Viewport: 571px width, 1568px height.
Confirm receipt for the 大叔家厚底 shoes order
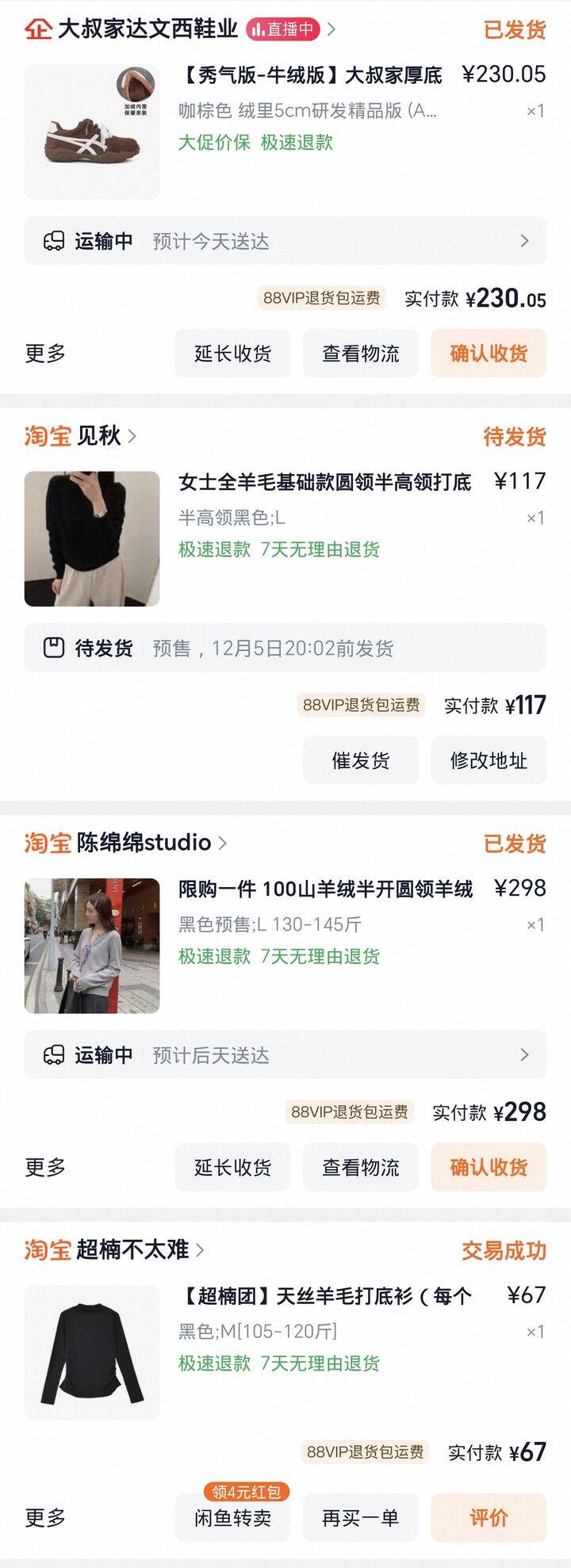(488, 354)
